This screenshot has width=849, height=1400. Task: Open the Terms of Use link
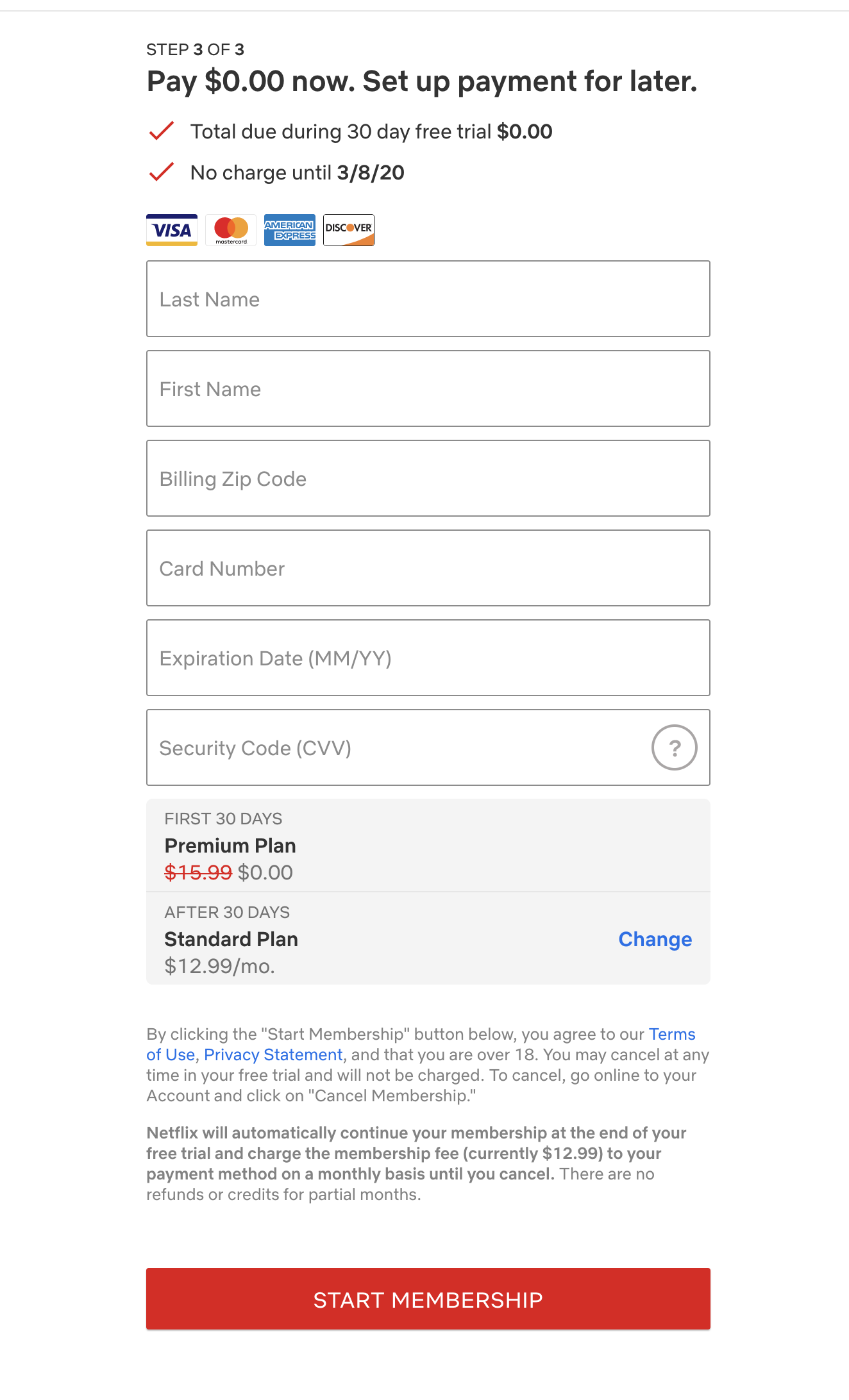coord(671,1034)
